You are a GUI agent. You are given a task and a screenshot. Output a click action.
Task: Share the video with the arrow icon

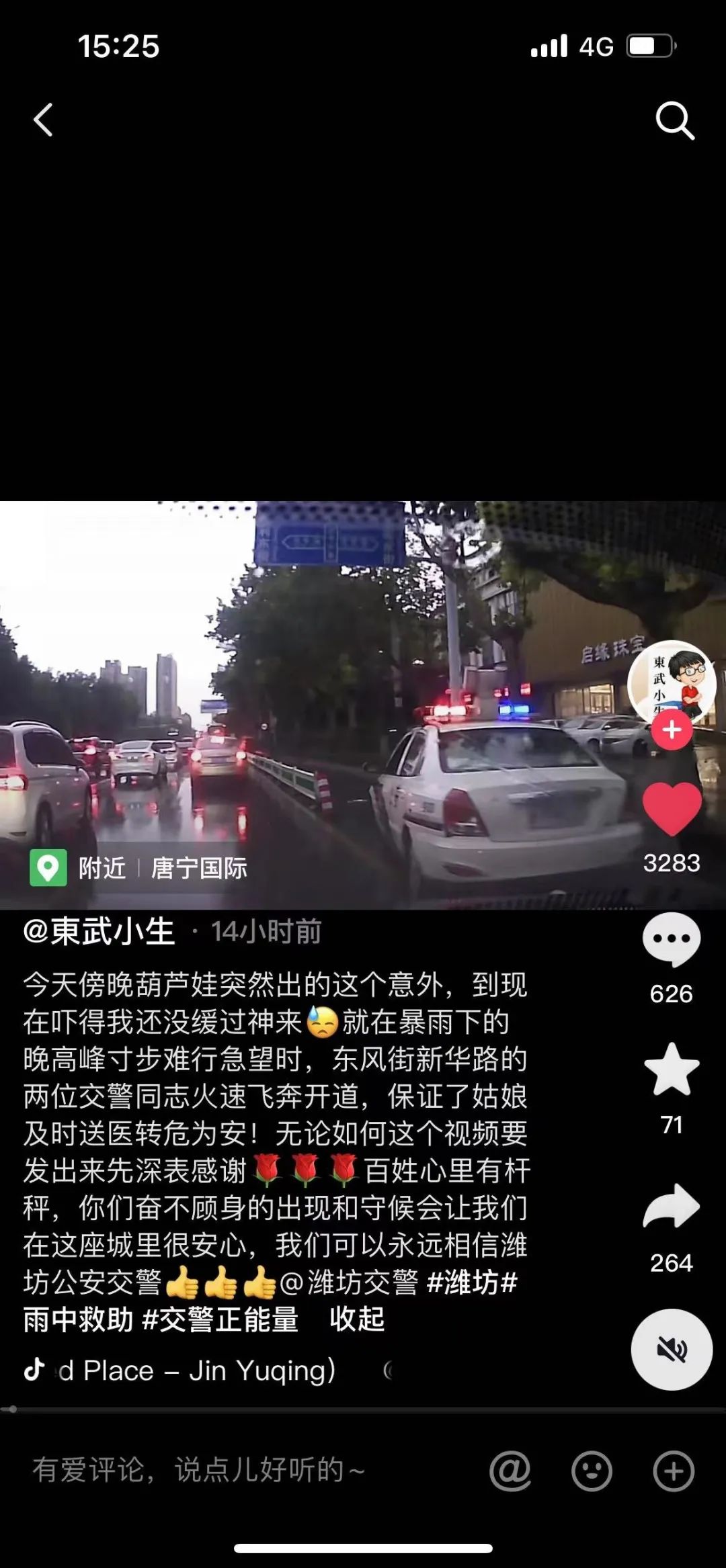672,1207
